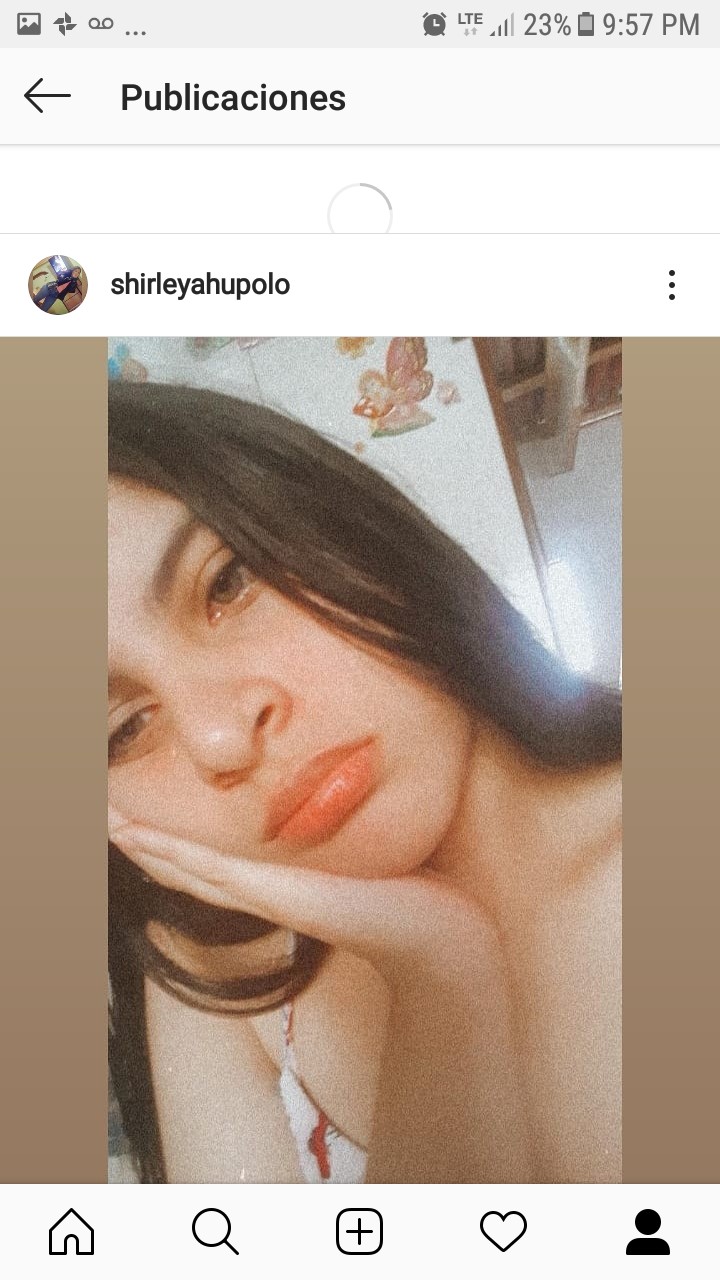Go back from Publicaciones
Viewport: 720px width, 1280px height.
47,97
